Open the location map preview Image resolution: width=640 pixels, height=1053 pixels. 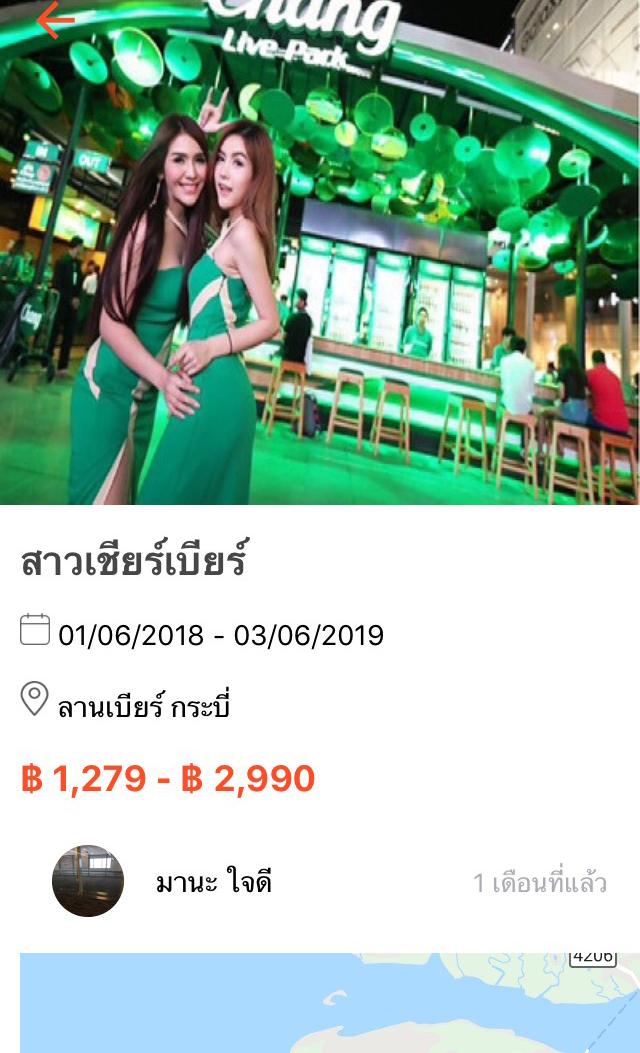click(x=320, y=1002)
